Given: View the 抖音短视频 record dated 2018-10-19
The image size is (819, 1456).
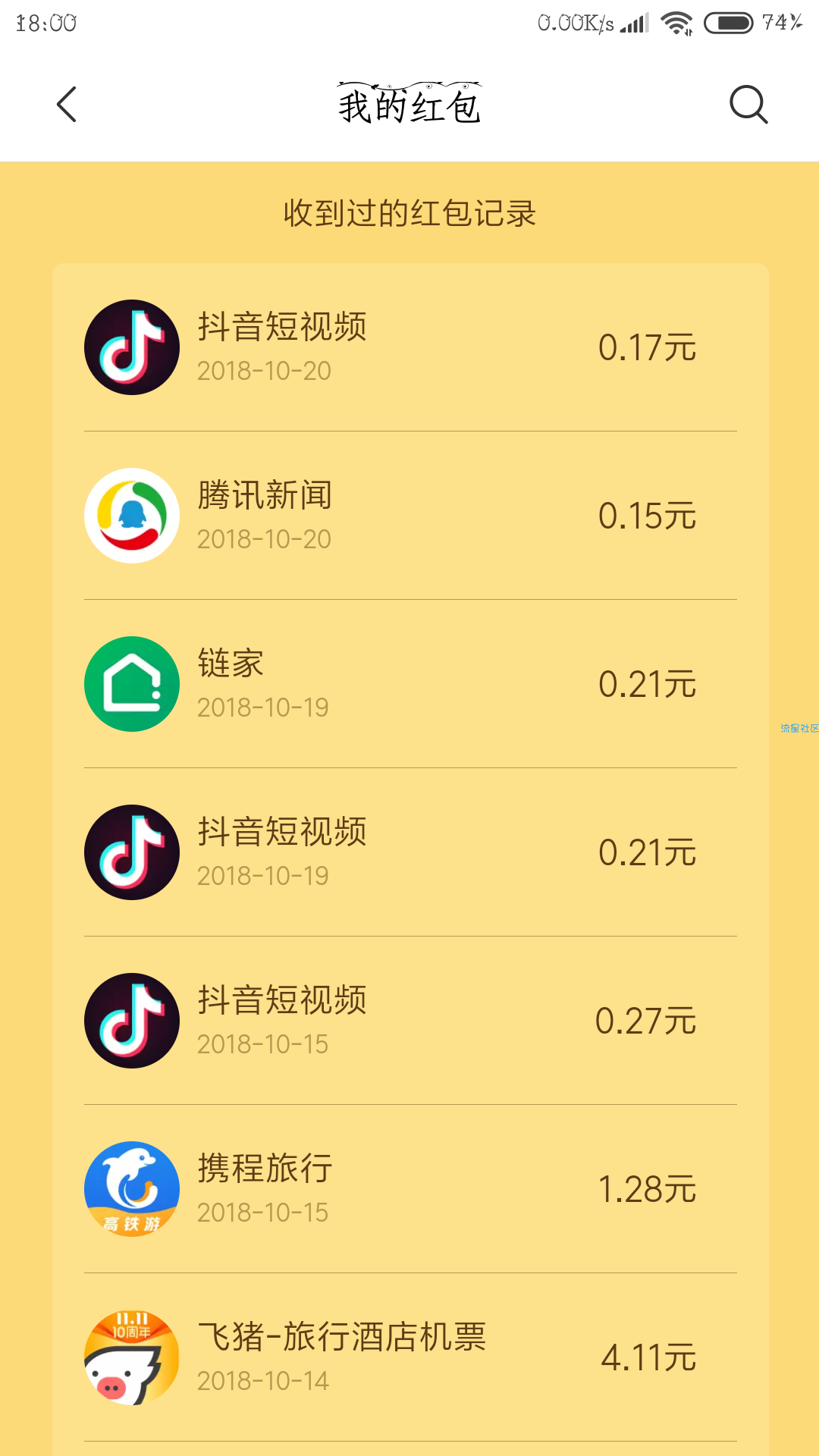Looking at the screenshot, I should coord(409,852).
